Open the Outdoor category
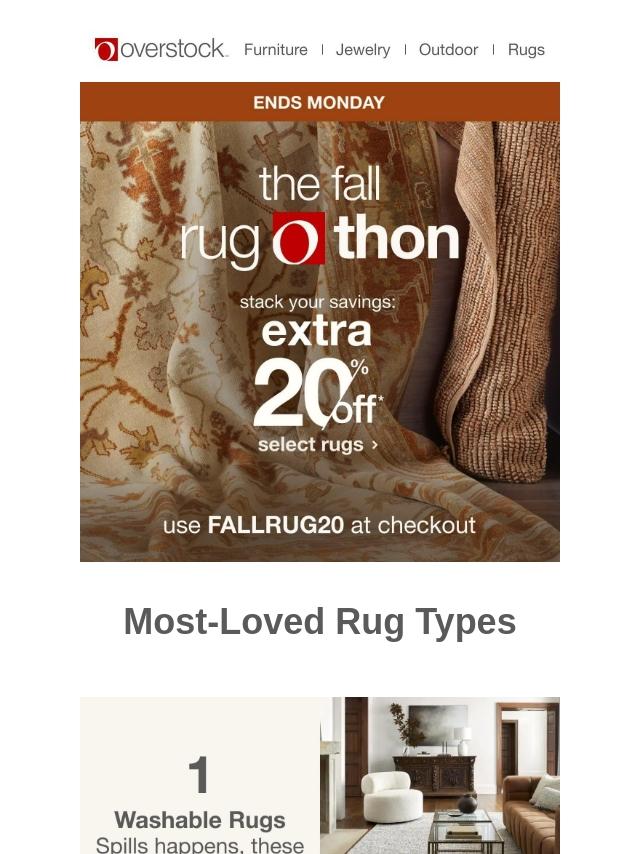 coord(448,50)
